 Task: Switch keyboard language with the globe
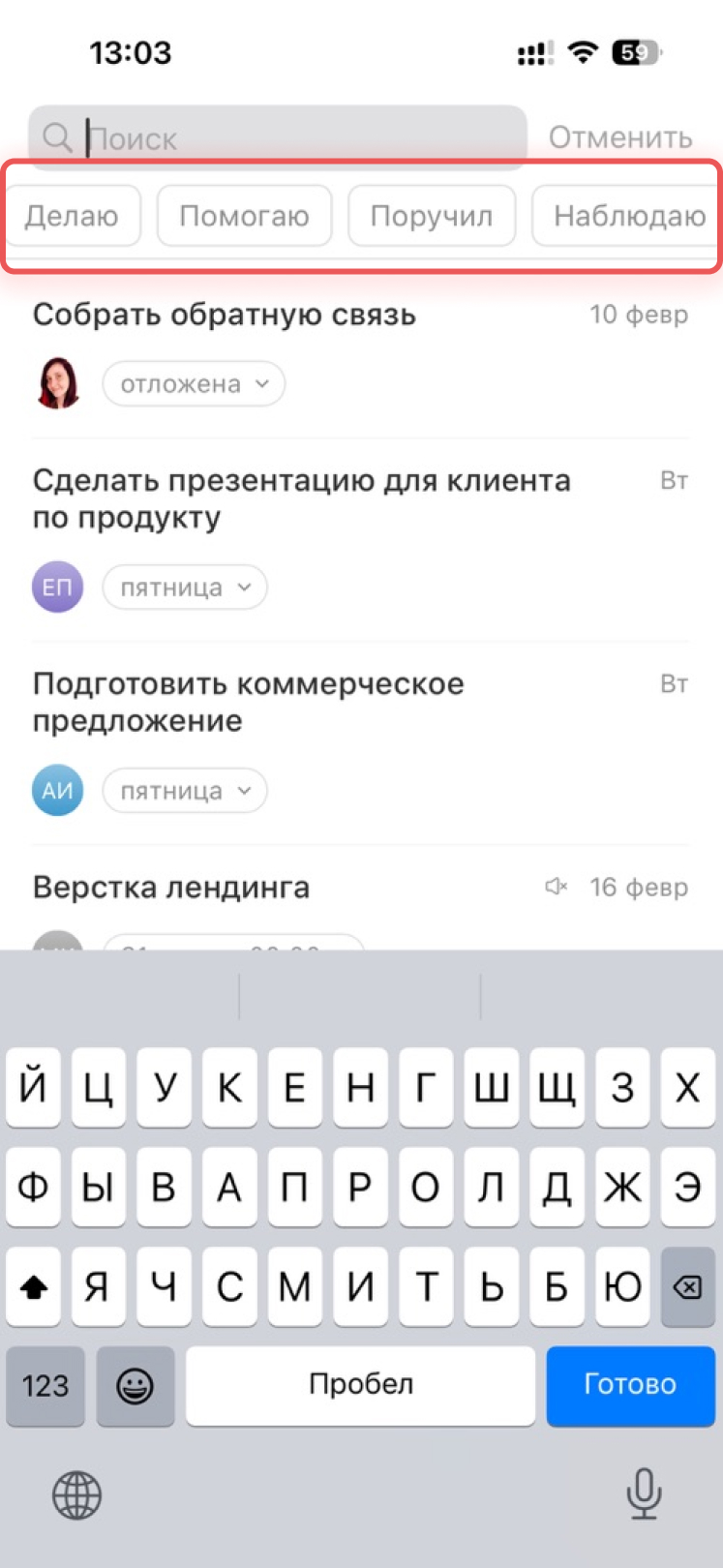click(76, 1494)
